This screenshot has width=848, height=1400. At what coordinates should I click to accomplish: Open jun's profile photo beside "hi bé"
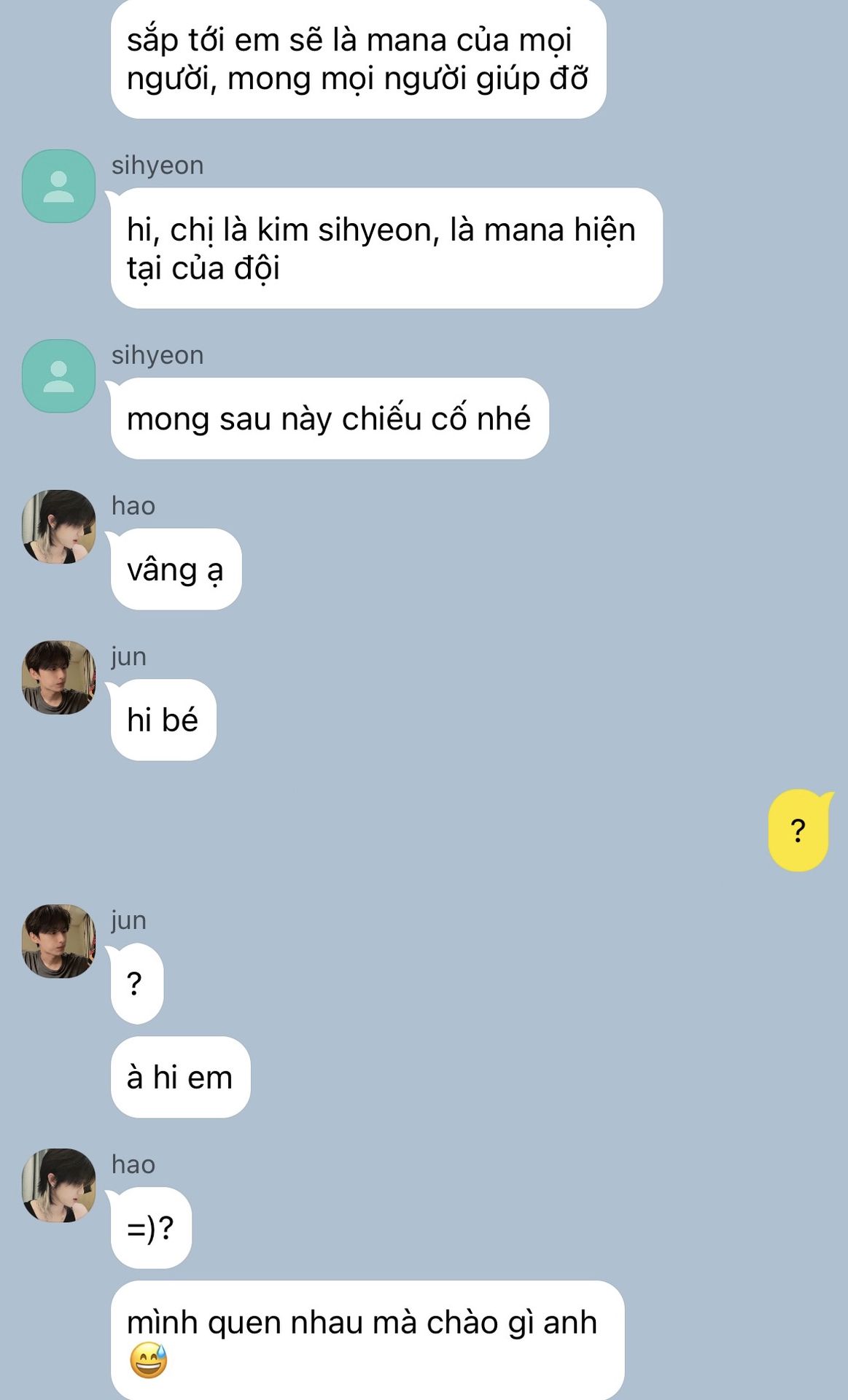(58, 677)
